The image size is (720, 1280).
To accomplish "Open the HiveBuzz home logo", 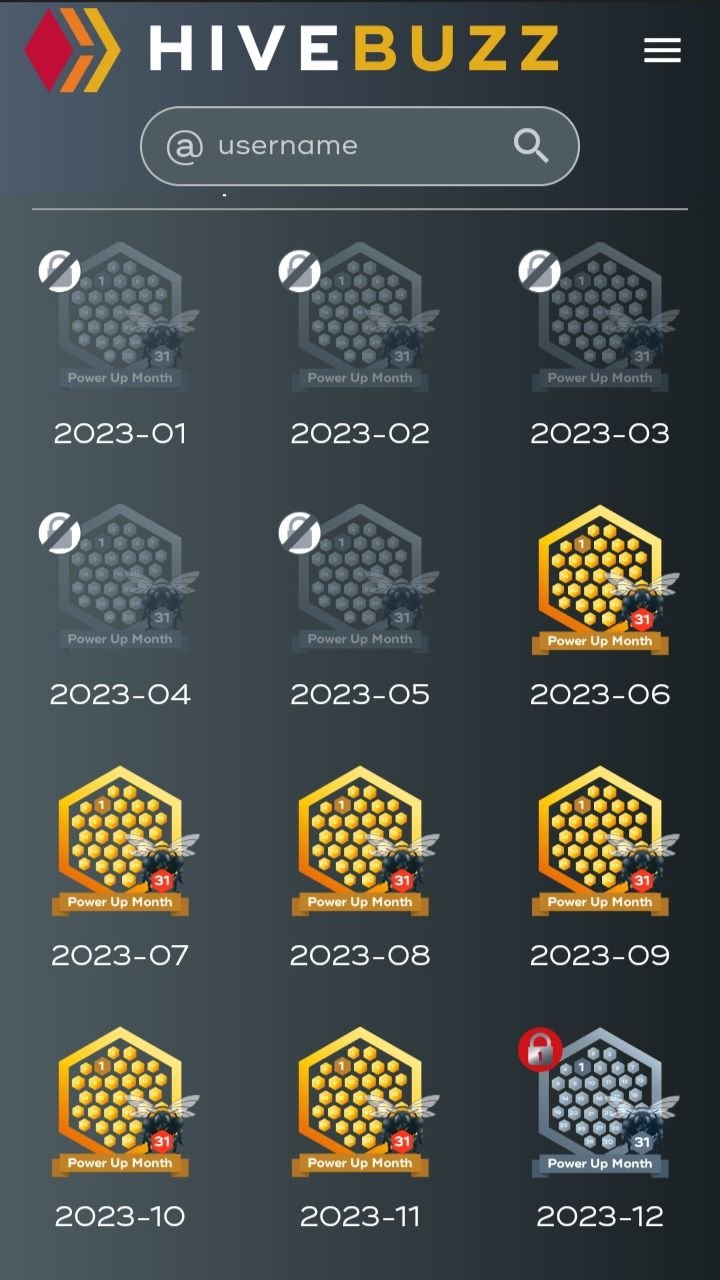I will click(292, 49).
